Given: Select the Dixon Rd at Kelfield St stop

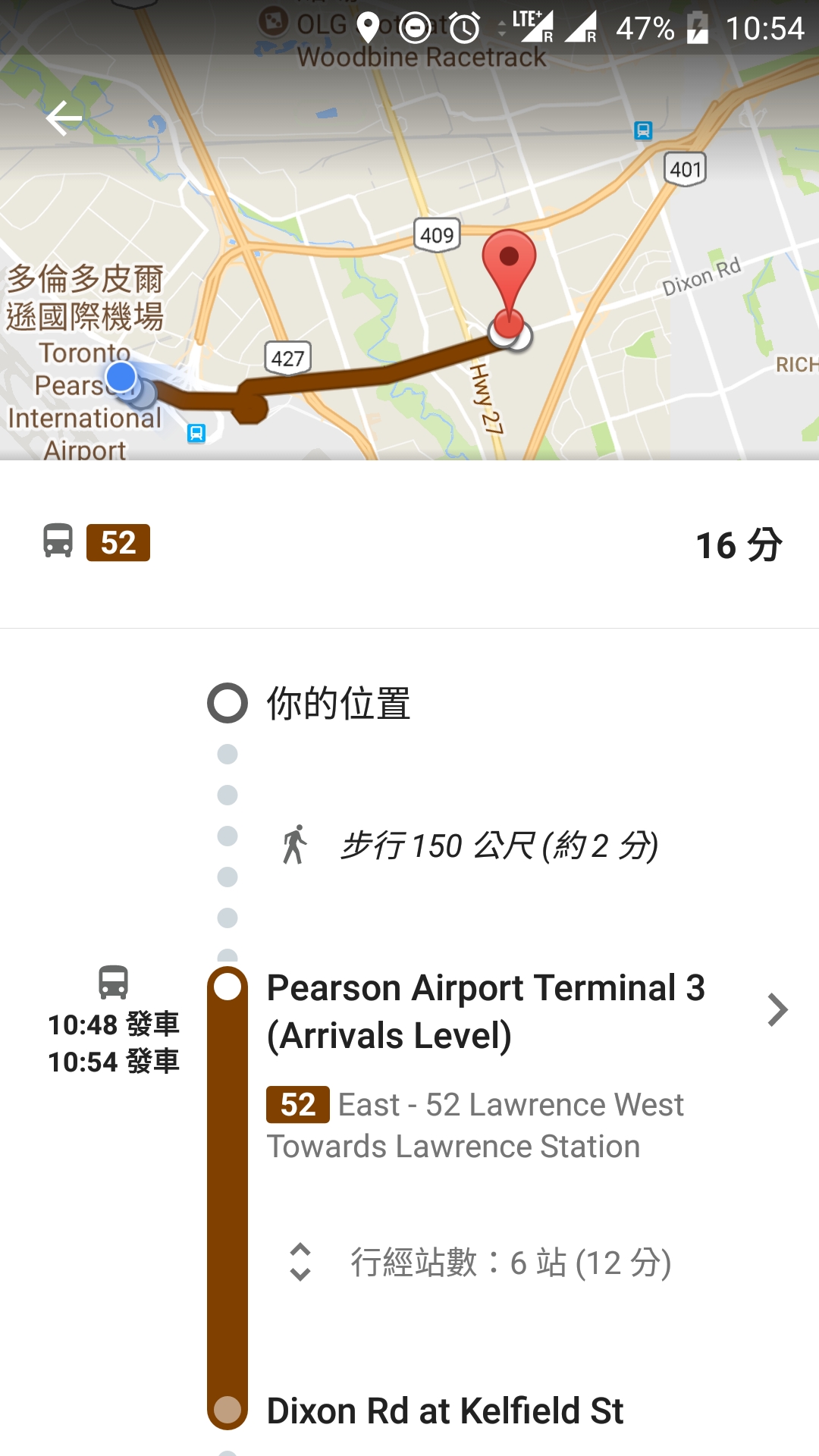Looking at the screenshot, I should (445, 1411).
